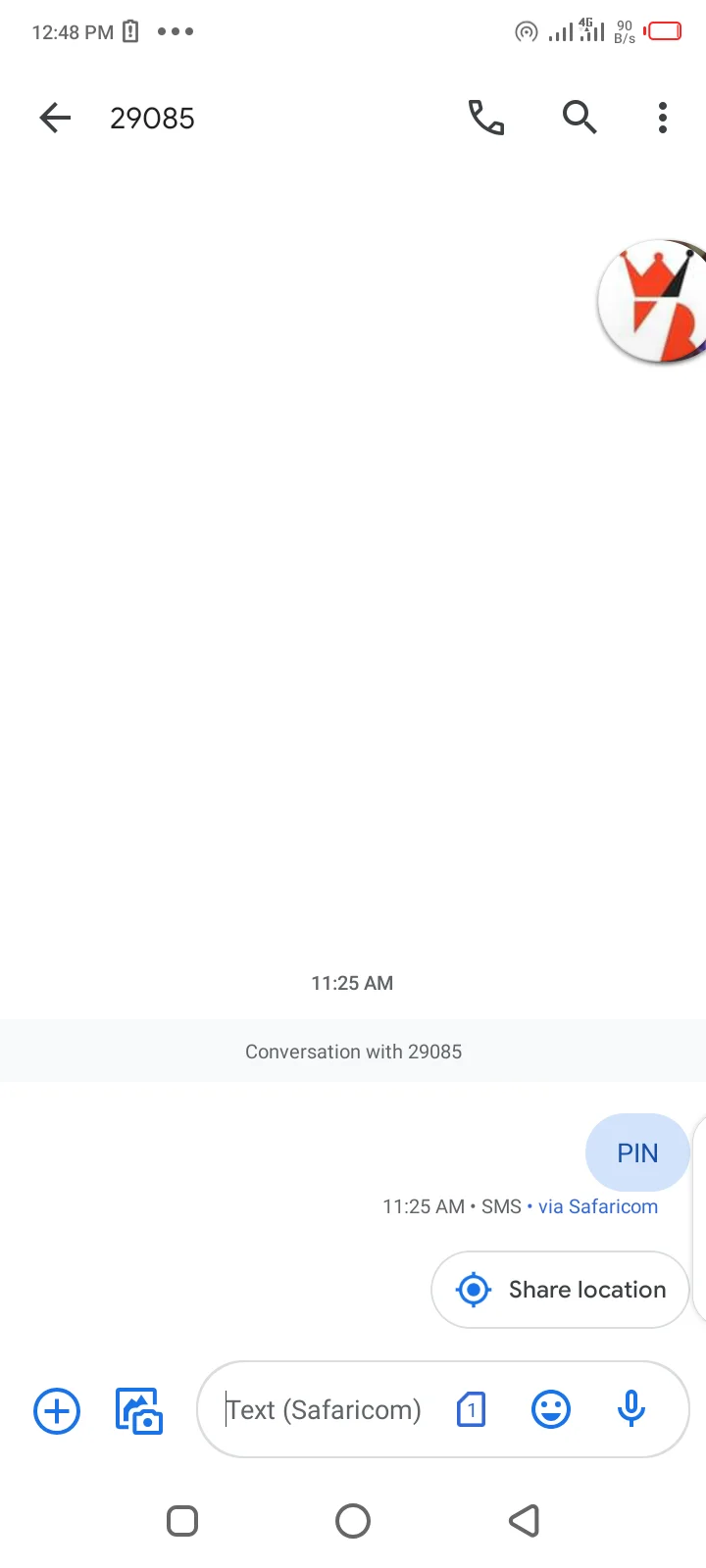
Task: Open the gallery and camera picker
Action: pos(139,1411)
